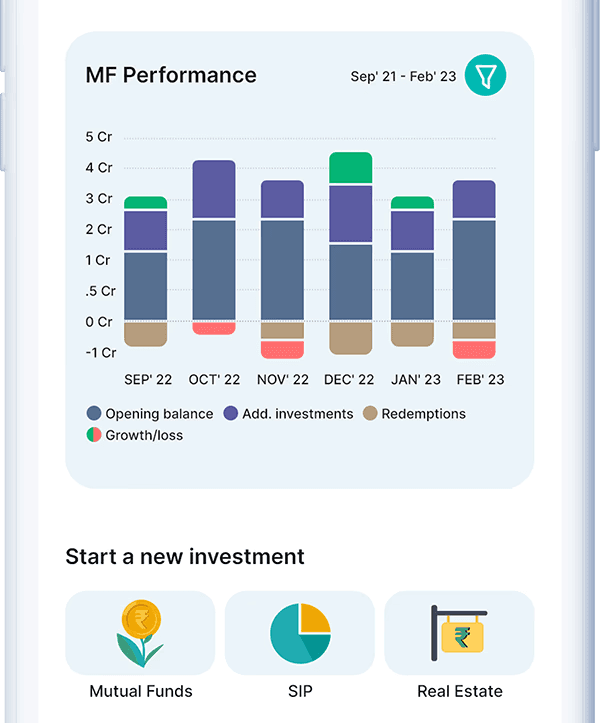This screenshot has height=723, width=600.
Task: Start a Mutual Funds investment
Action: coord(140,633)
